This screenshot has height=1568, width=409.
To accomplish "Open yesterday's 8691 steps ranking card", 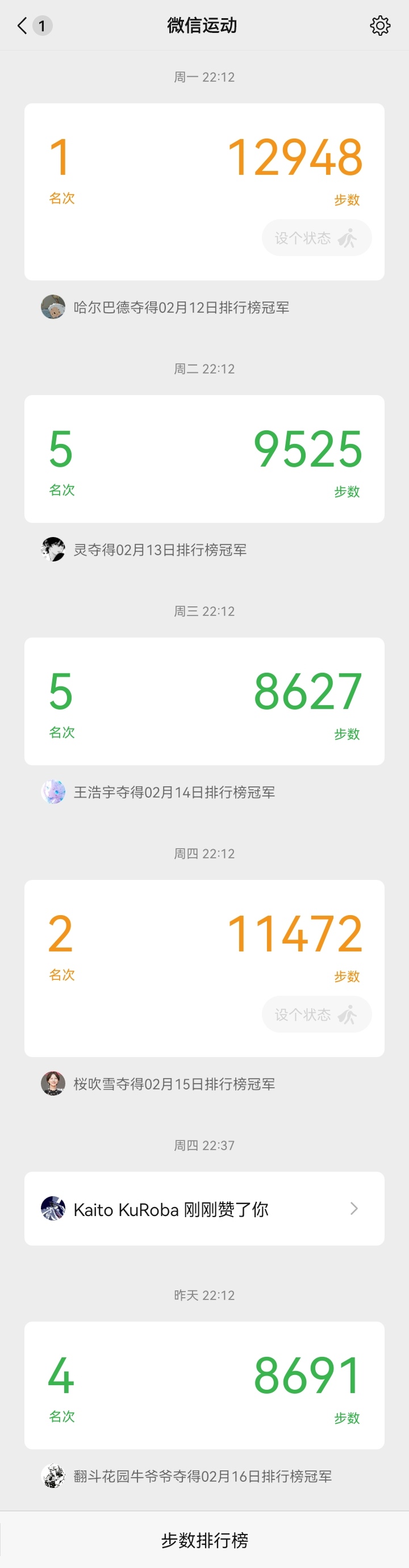I will click(204, 1385).
